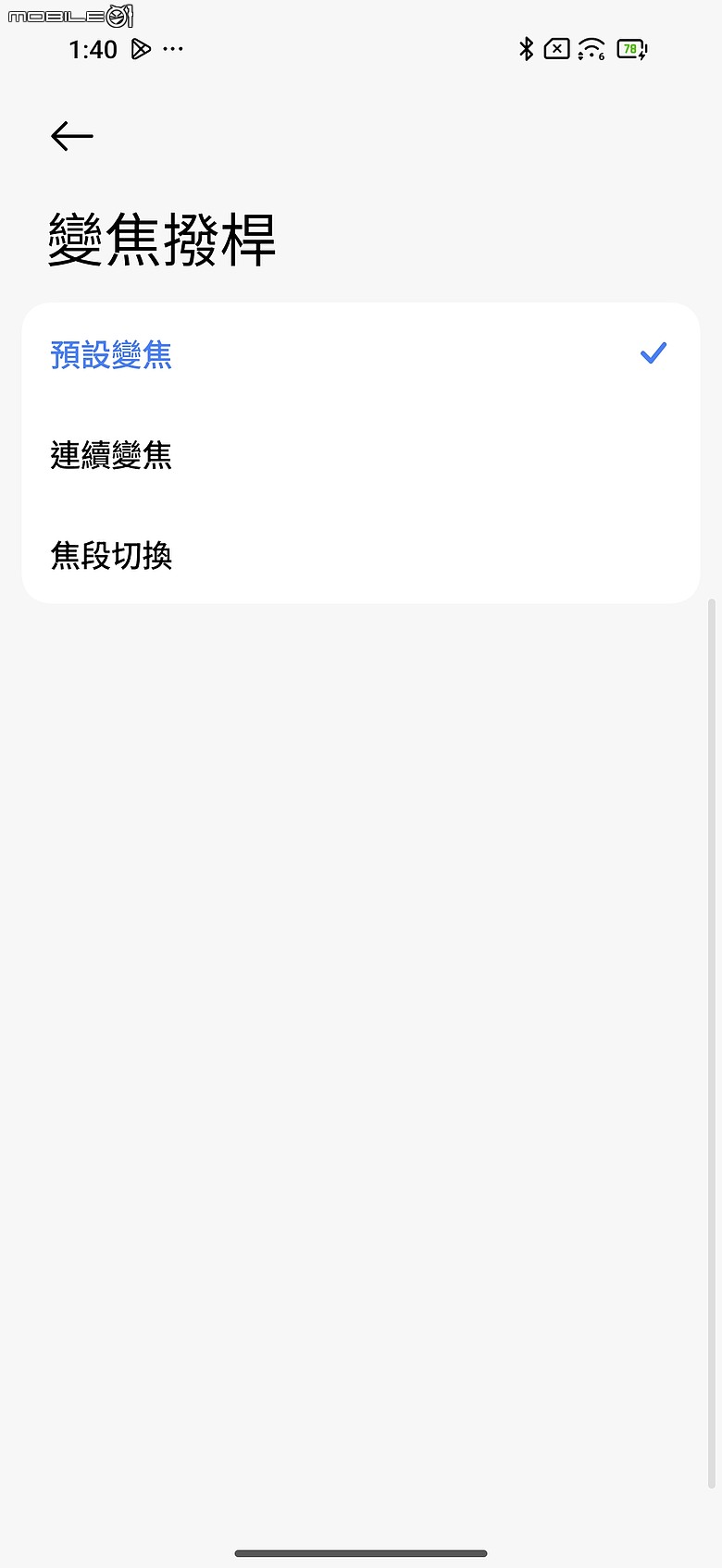Reselect the 預設變焦 option
The image size is (722, 1568).
pos(110,354)
